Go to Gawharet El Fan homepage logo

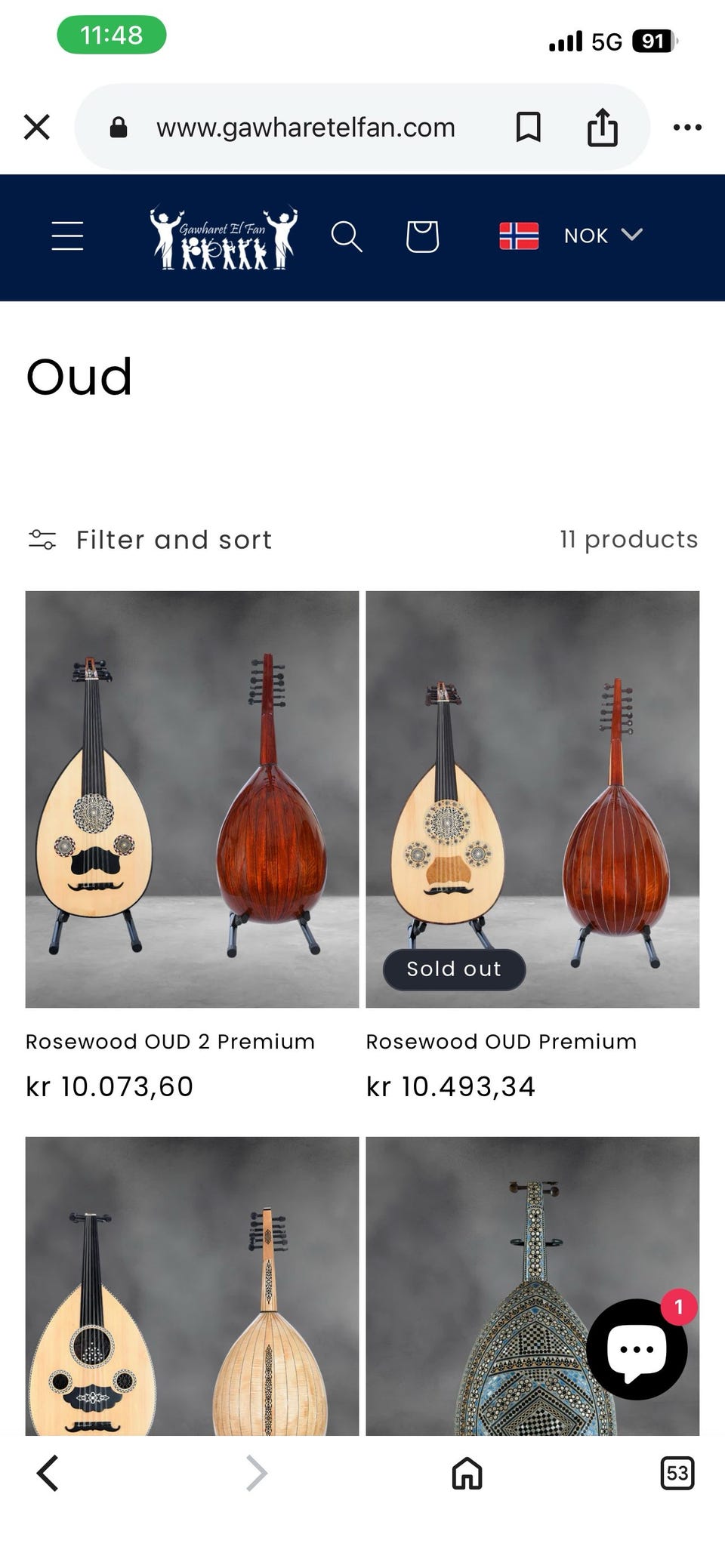(223, 237)
